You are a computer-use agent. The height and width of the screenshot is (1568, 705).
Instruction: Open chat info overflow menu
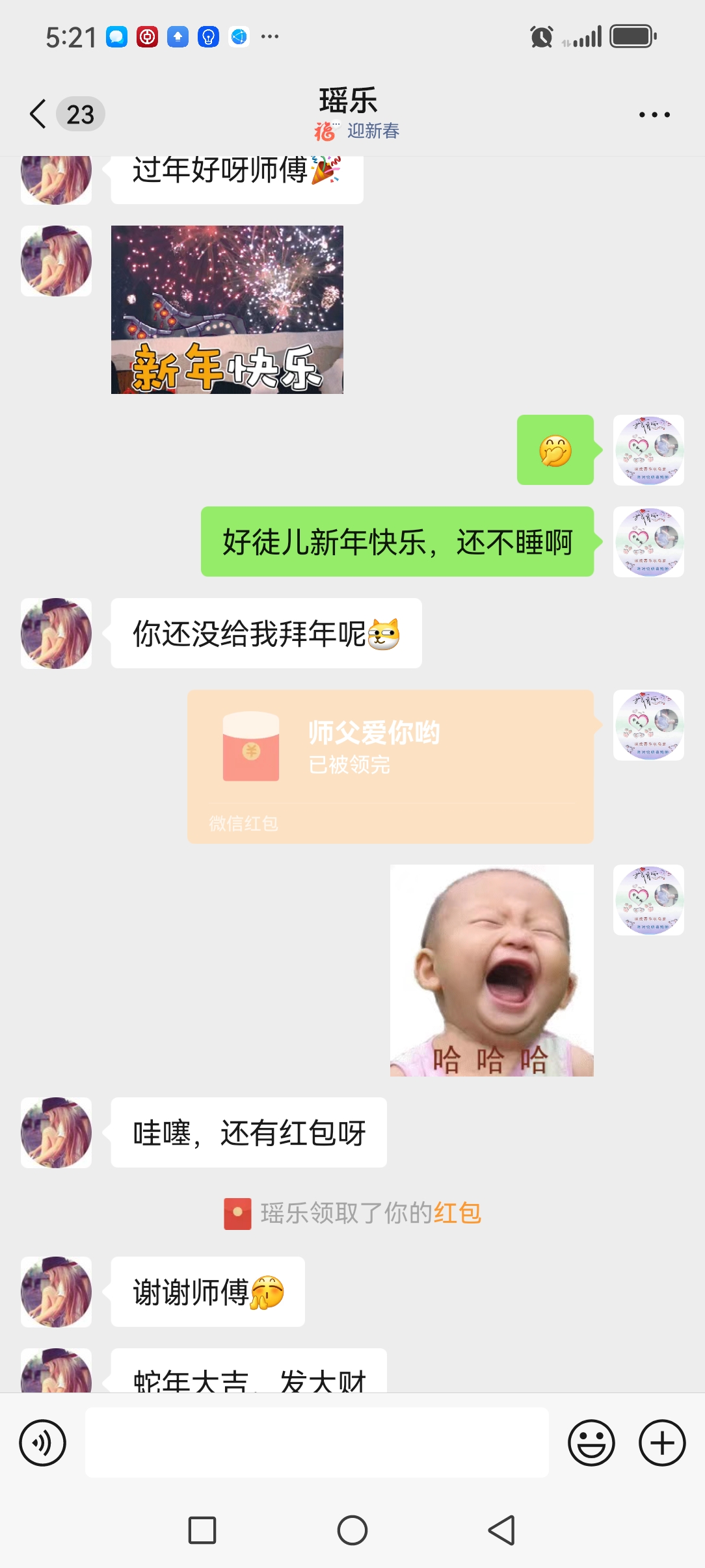click(654, 115)
